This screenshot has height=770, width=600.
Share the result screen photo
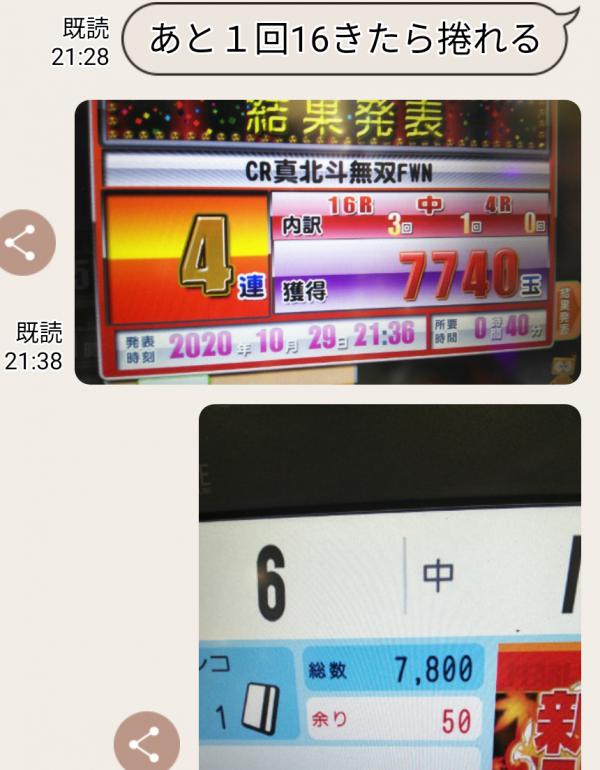(x=27, y=243)
